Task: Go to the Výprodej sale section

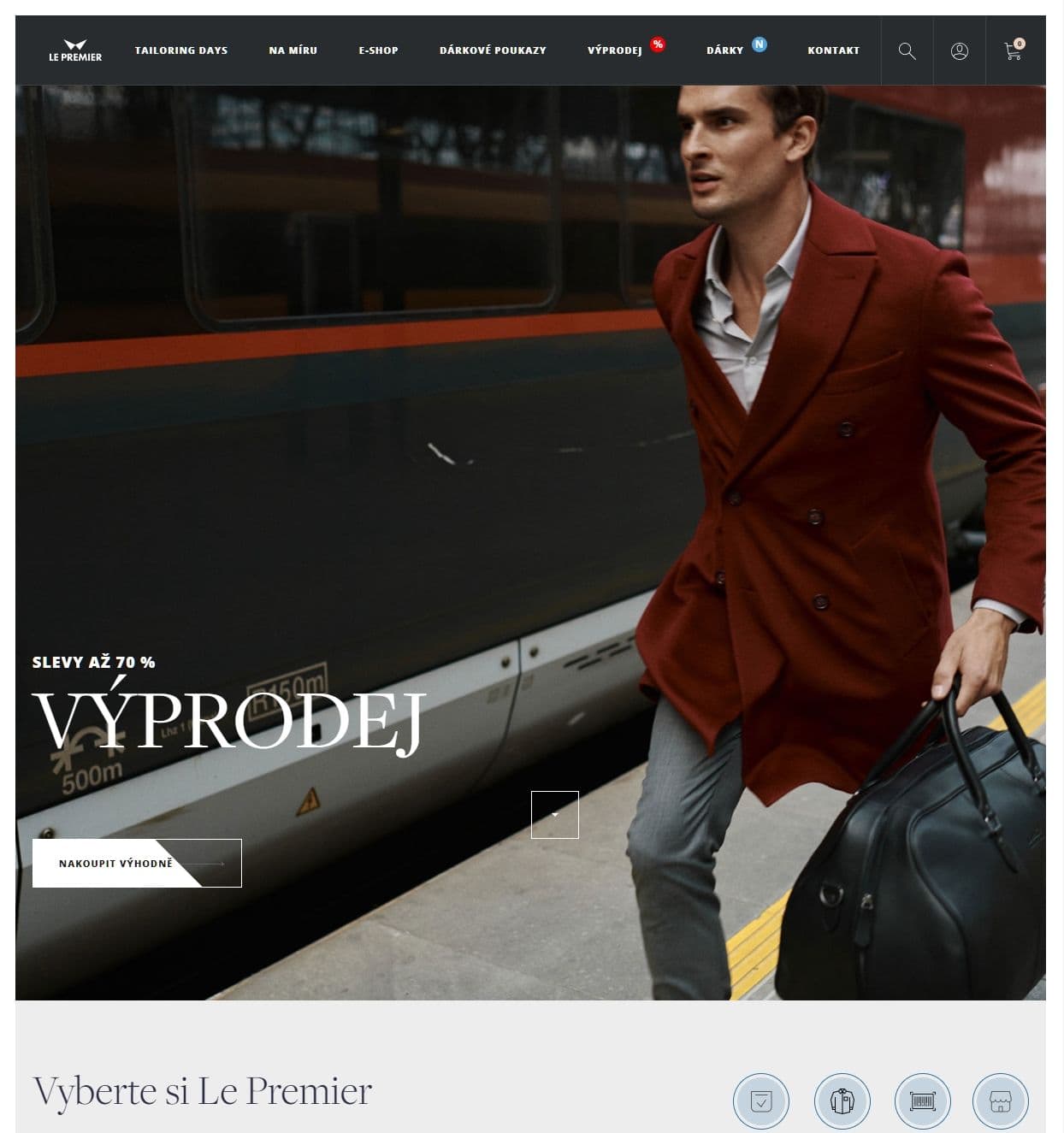Action: (615, 50)
